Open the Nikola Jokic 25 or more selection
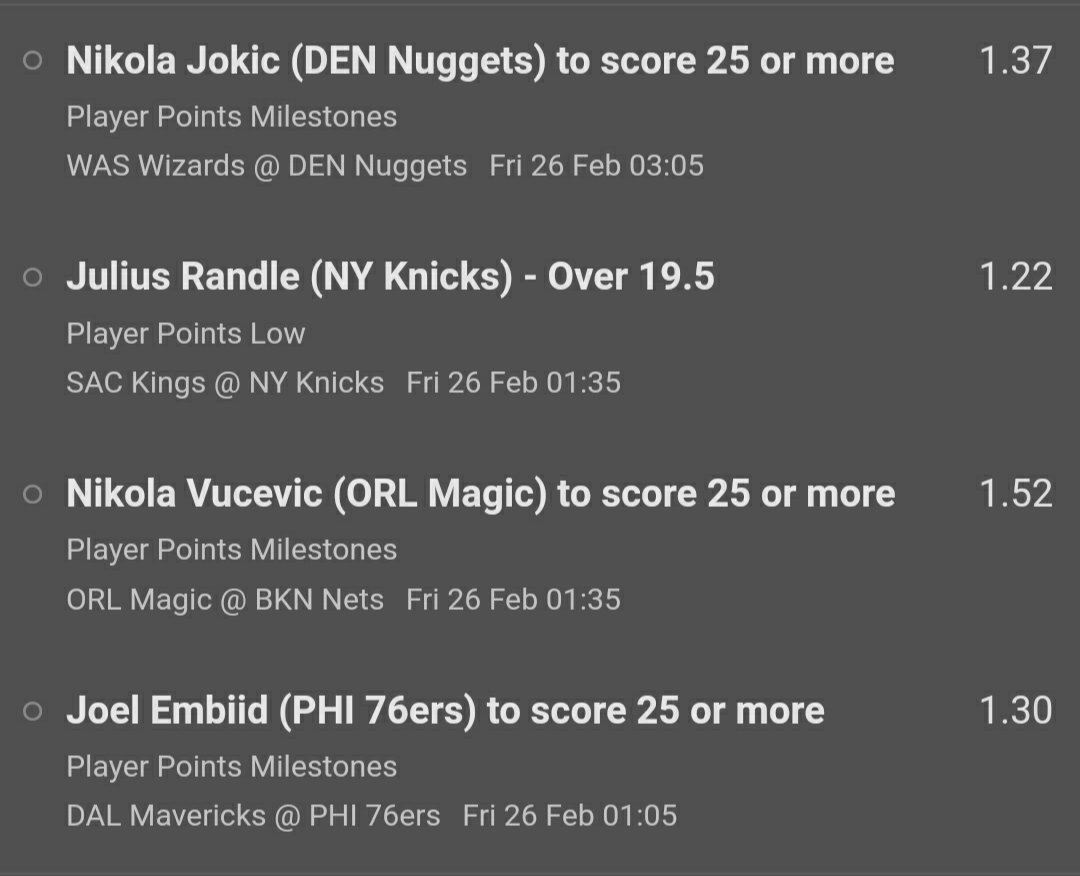Viewport: 1080px width, 876px height. click(x=480, y=61)
